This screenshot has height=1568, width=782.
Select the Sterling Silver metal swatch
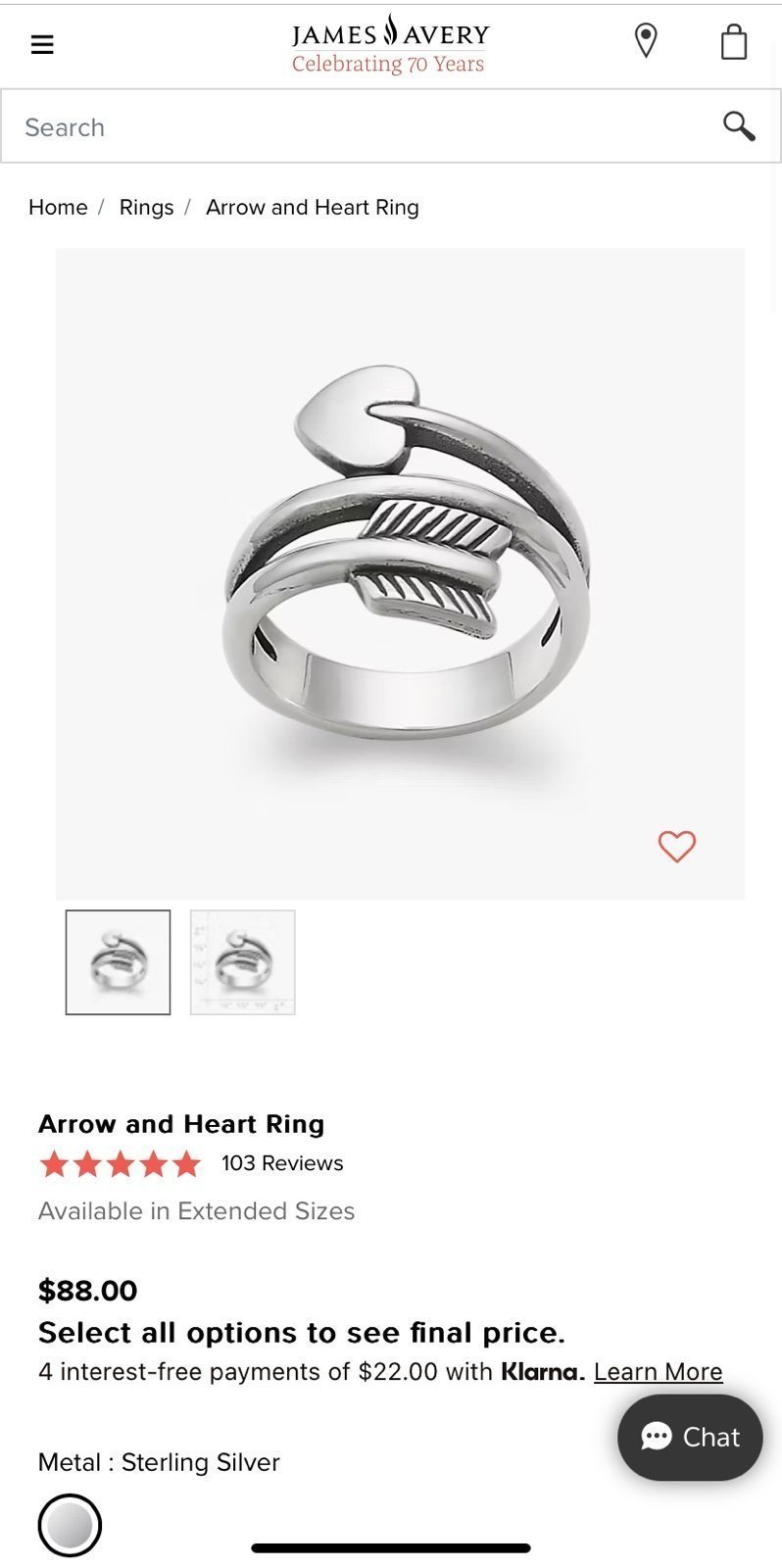(70, 1525)
